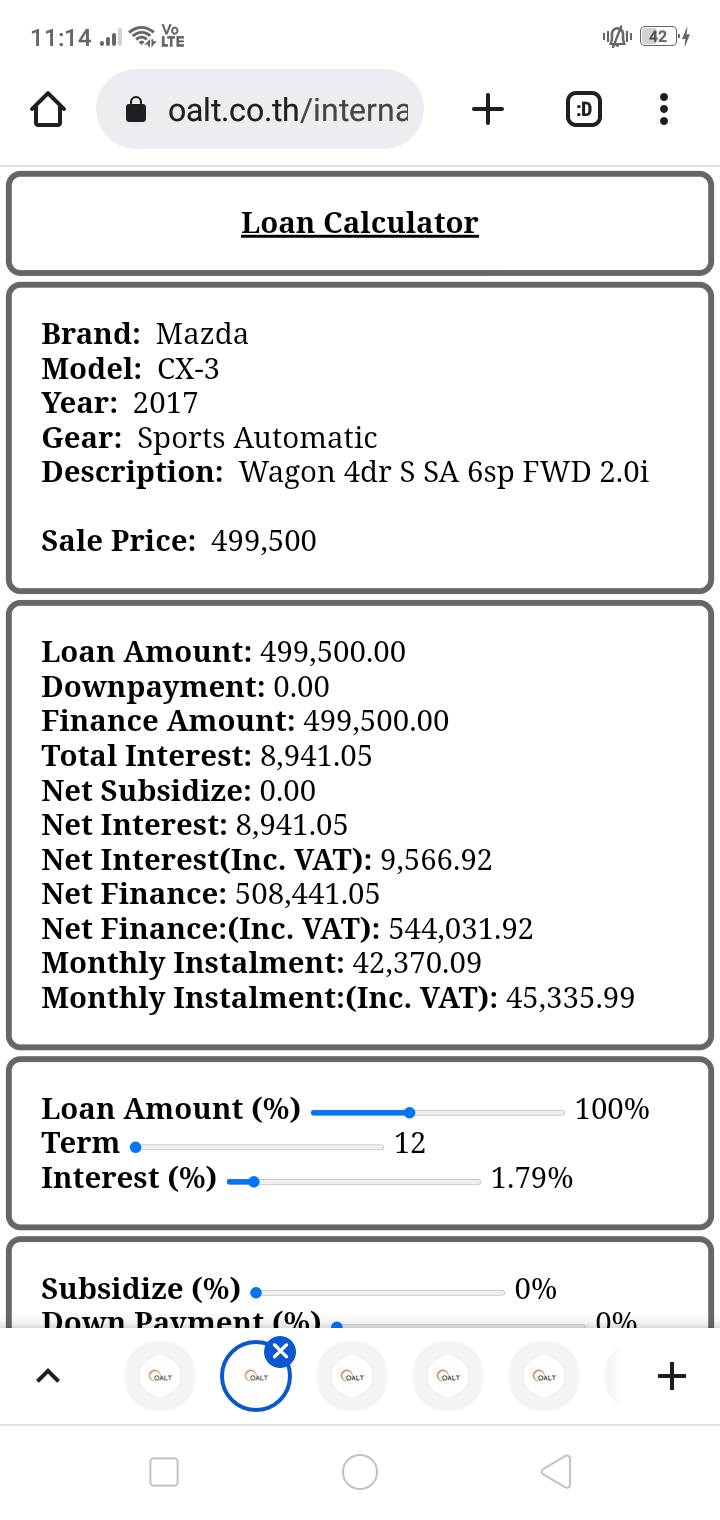Image resolution: width=720 pixels, height=1520 pixels.
Task: Go to the browser home page
Action: click(48, 109)
